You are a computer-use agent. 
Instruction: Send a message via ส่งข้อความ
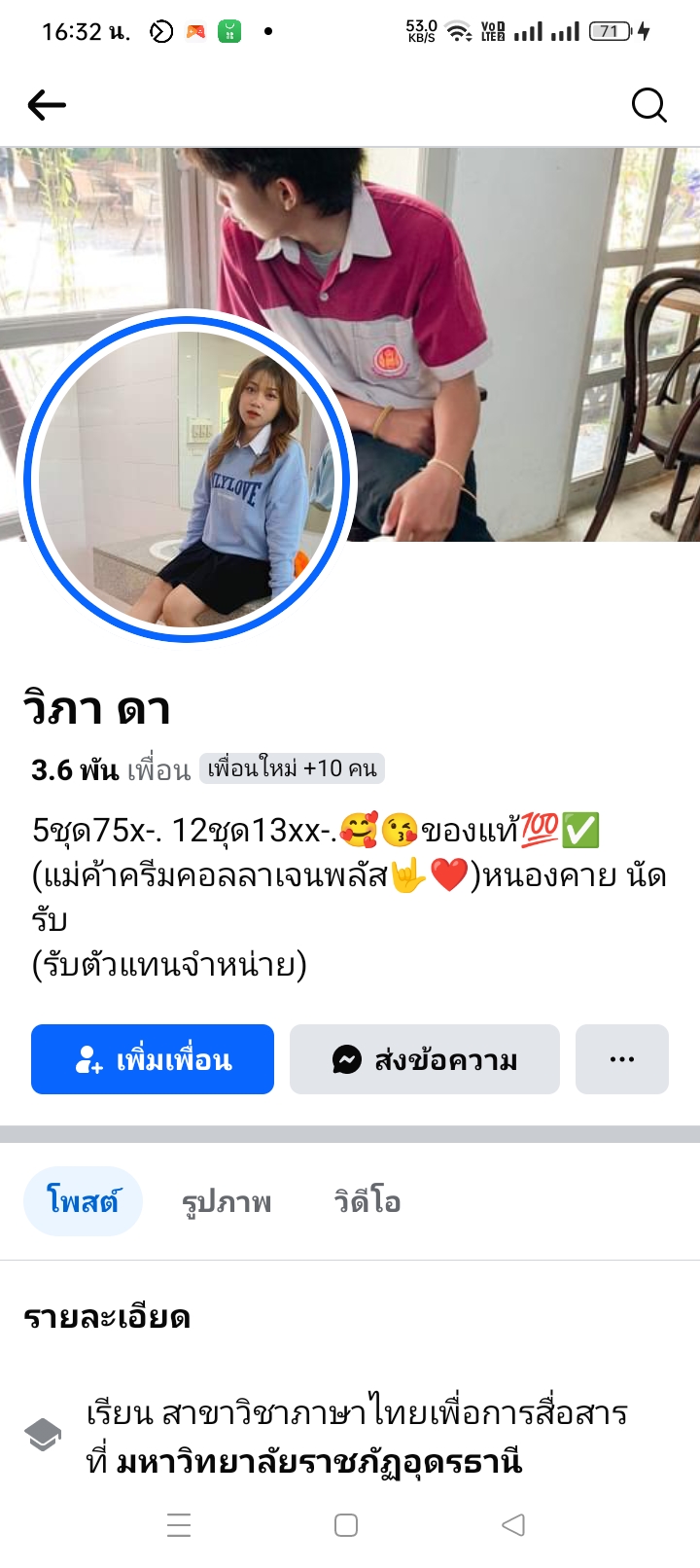425,1059
